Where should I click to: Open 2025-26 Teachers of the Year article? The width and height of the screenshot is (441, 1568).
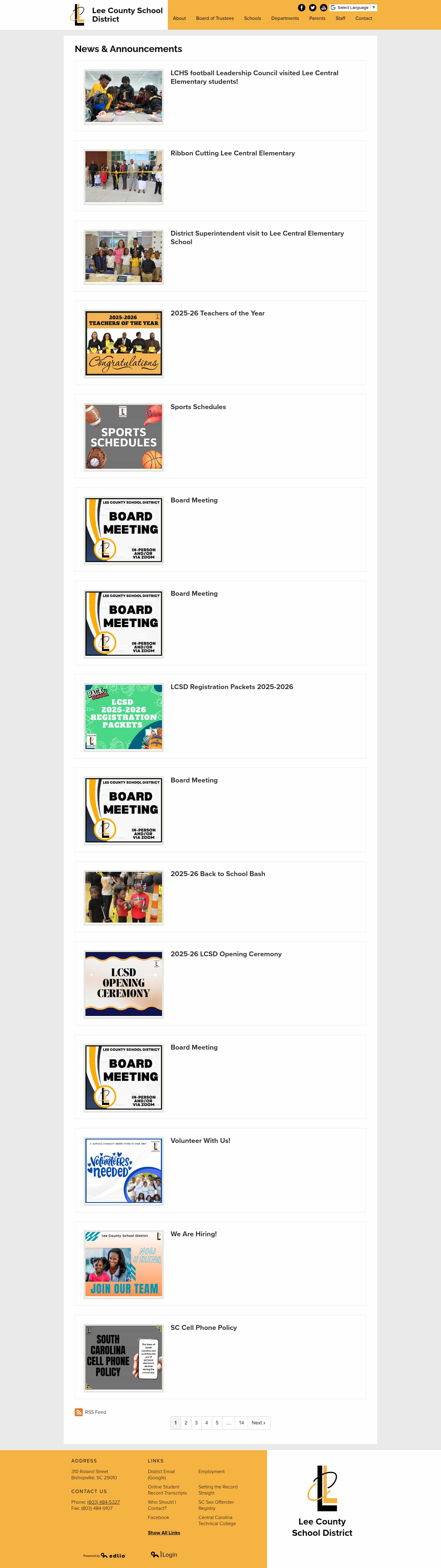coord(217,313)
